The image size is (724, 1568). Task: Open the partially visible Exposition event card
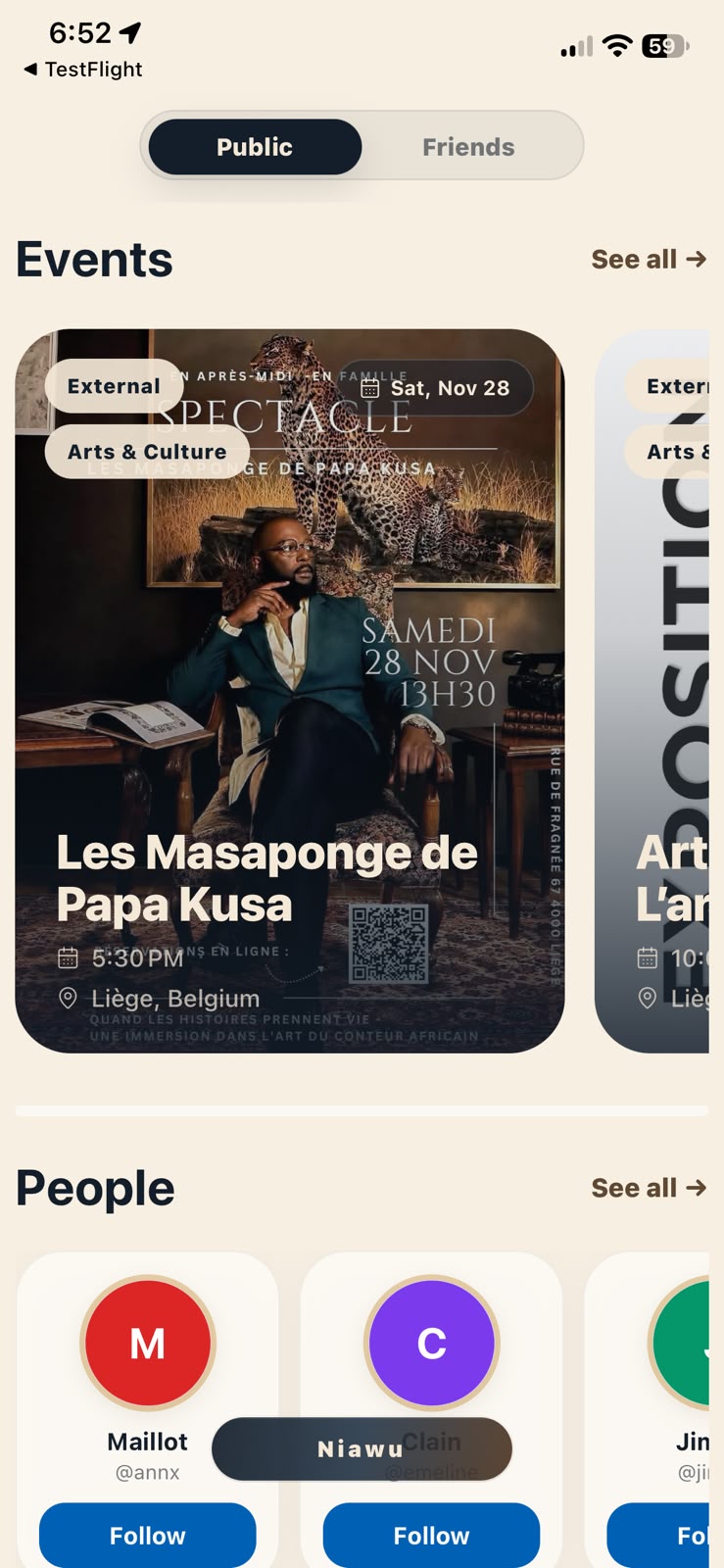point(652,691)
